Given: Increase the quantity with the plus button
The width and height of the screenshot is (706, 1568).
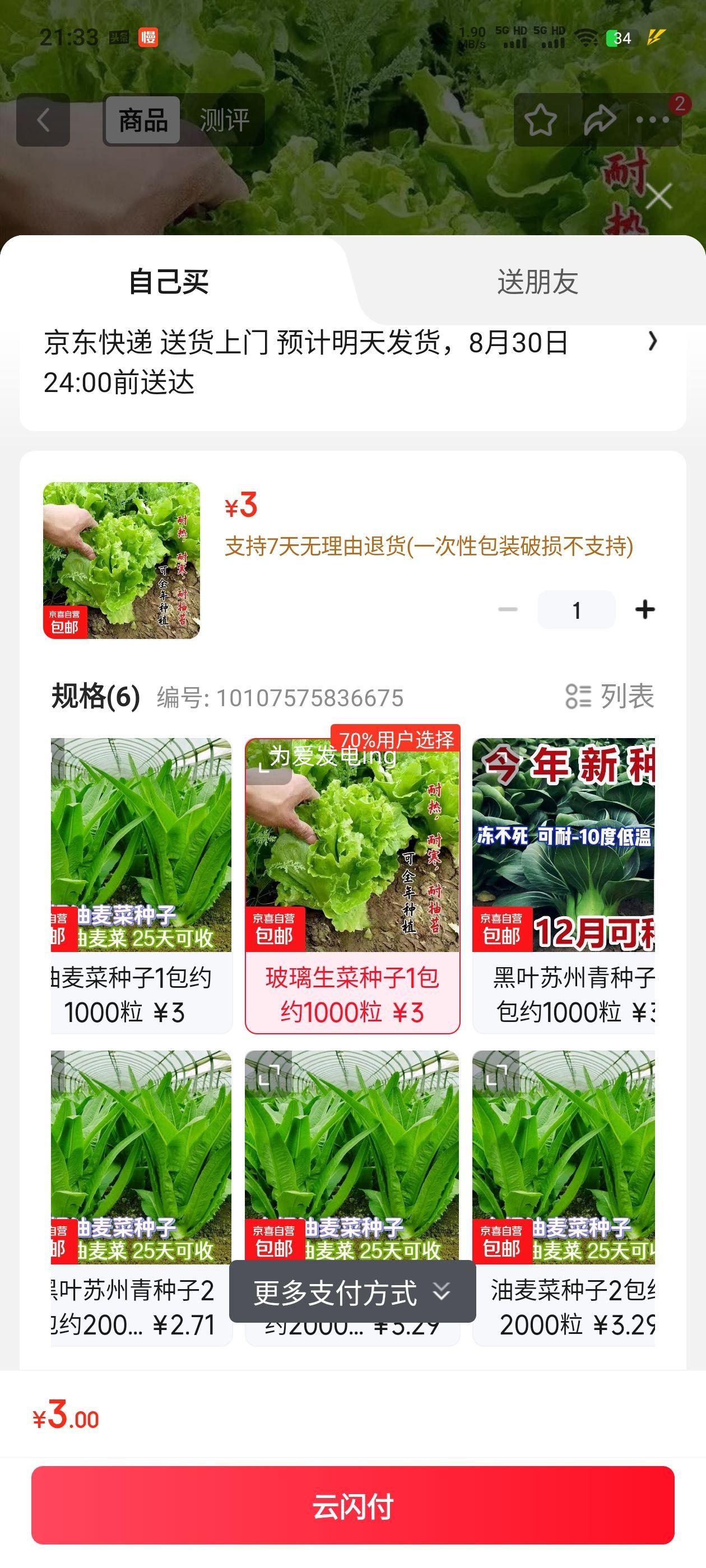Looking at the screenshot, I should (644, 609).
